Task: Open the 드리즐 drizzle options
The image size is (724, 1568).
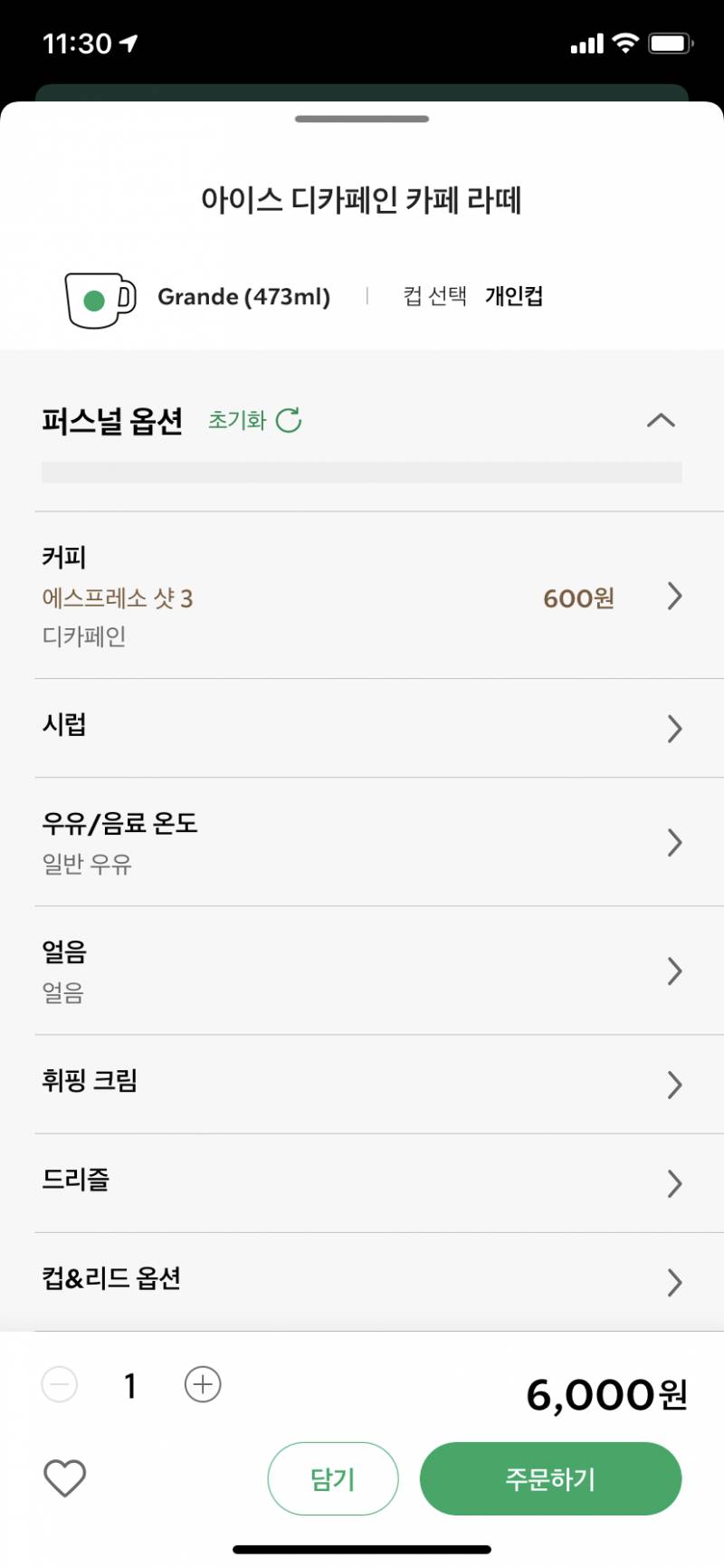Action: pos(362,1183)
